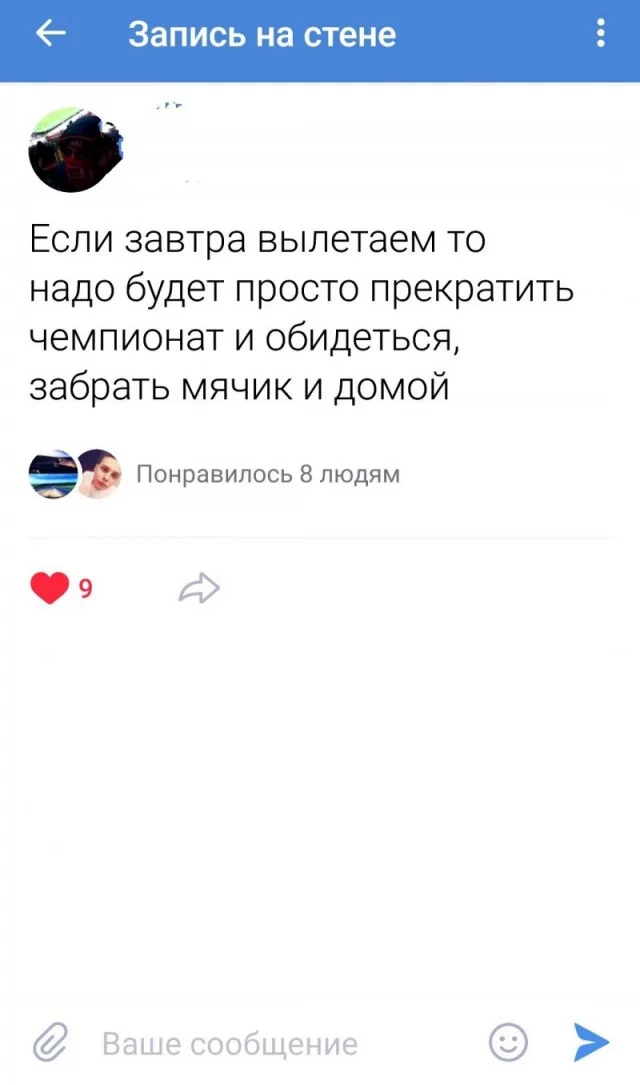
Task: Like the post with the heart icon
Action: coord(50,588)
